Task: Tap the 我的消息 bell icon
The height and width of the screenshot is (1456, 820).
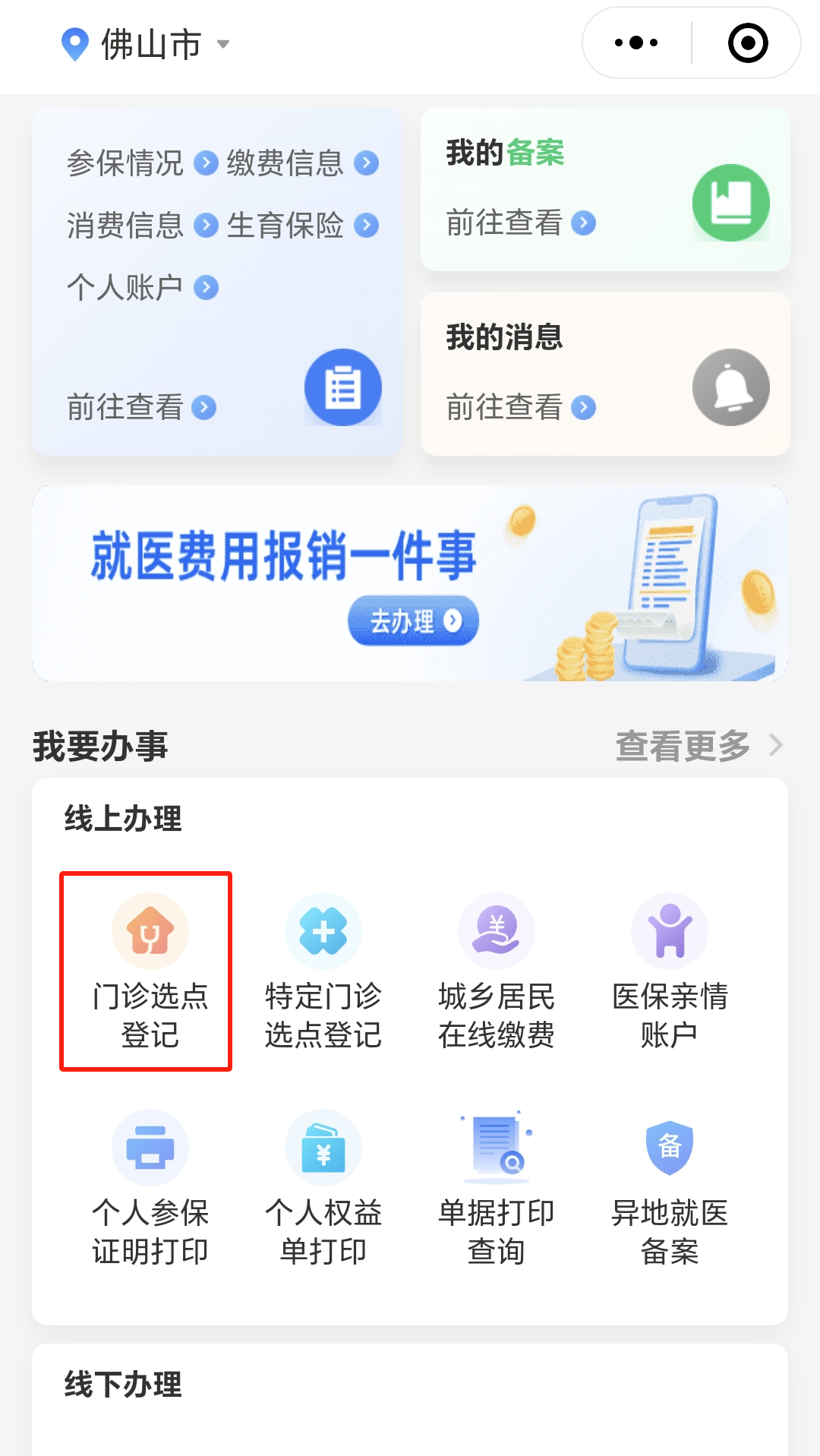Action: coord(730,387)
